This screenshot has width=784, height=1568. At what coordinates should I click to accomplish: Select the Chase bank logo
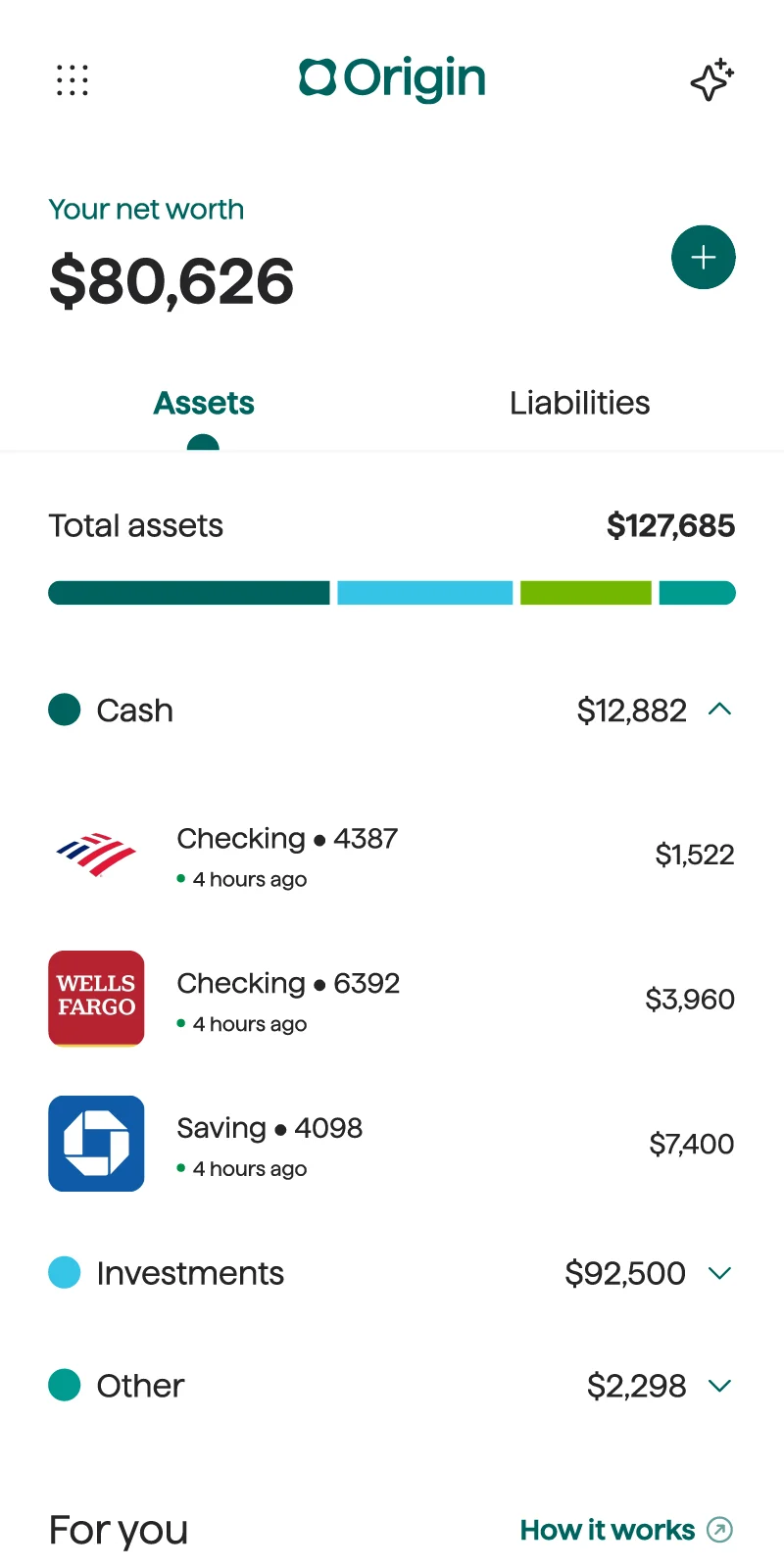(95, 1143)
